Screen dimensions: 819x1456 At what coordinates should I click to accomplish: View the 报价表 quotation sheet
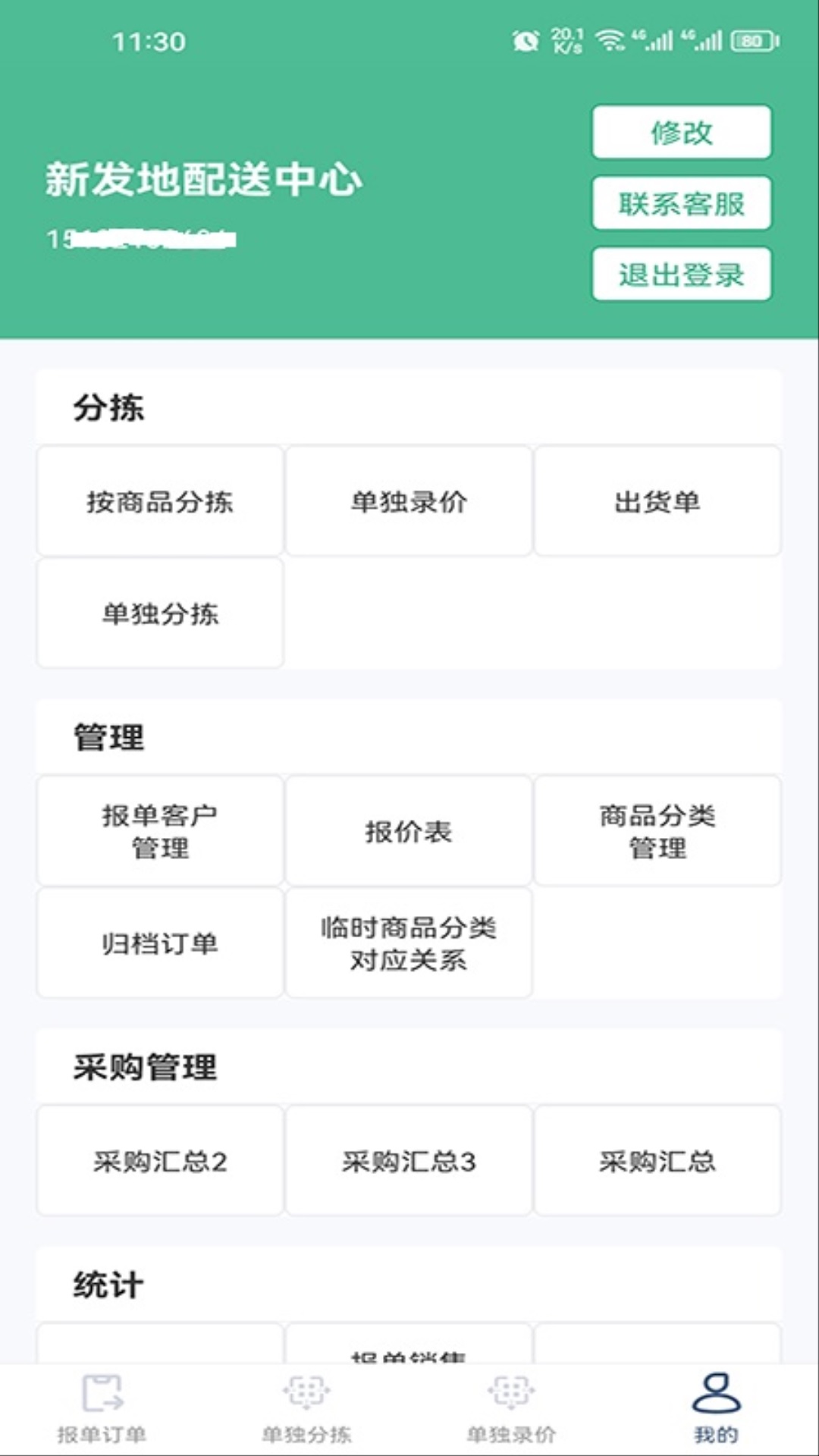point(408,831)
